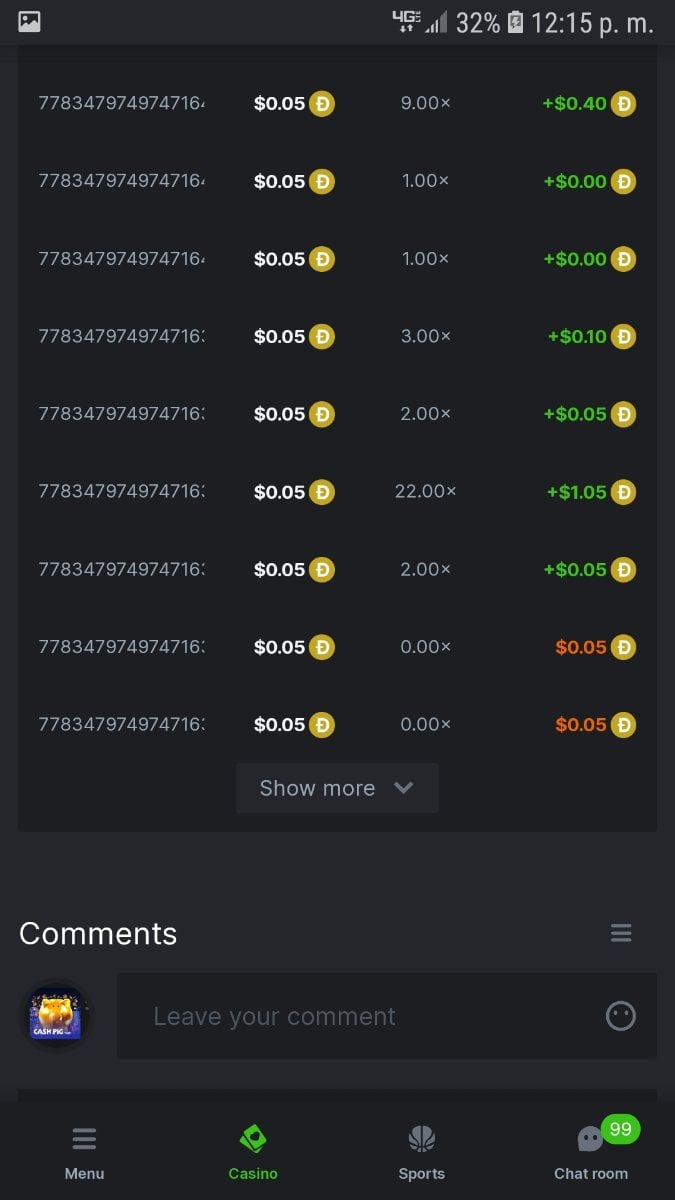Screen dimensions: 675x1200
Task: Open the comments options menu icon
Action: click(x=621, y=933)
